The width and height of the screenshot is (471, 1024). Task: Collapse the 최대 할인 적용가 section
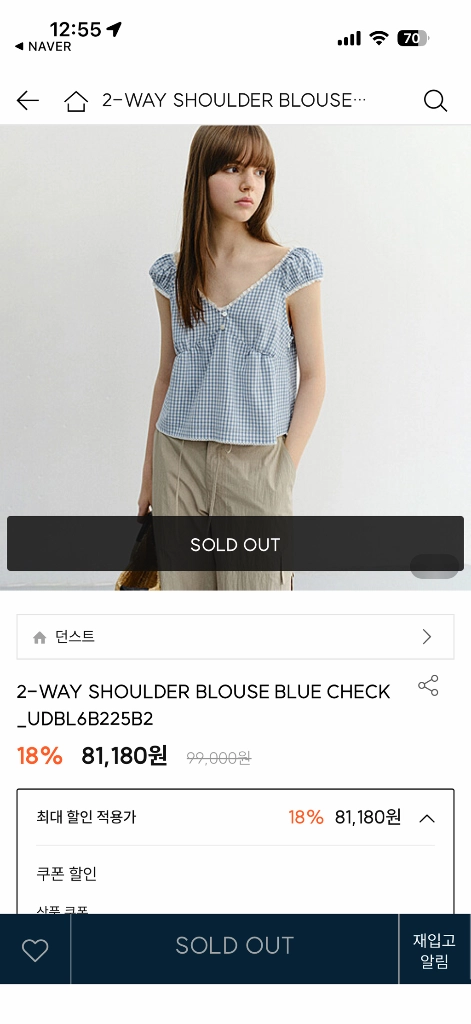pos(427,818)
